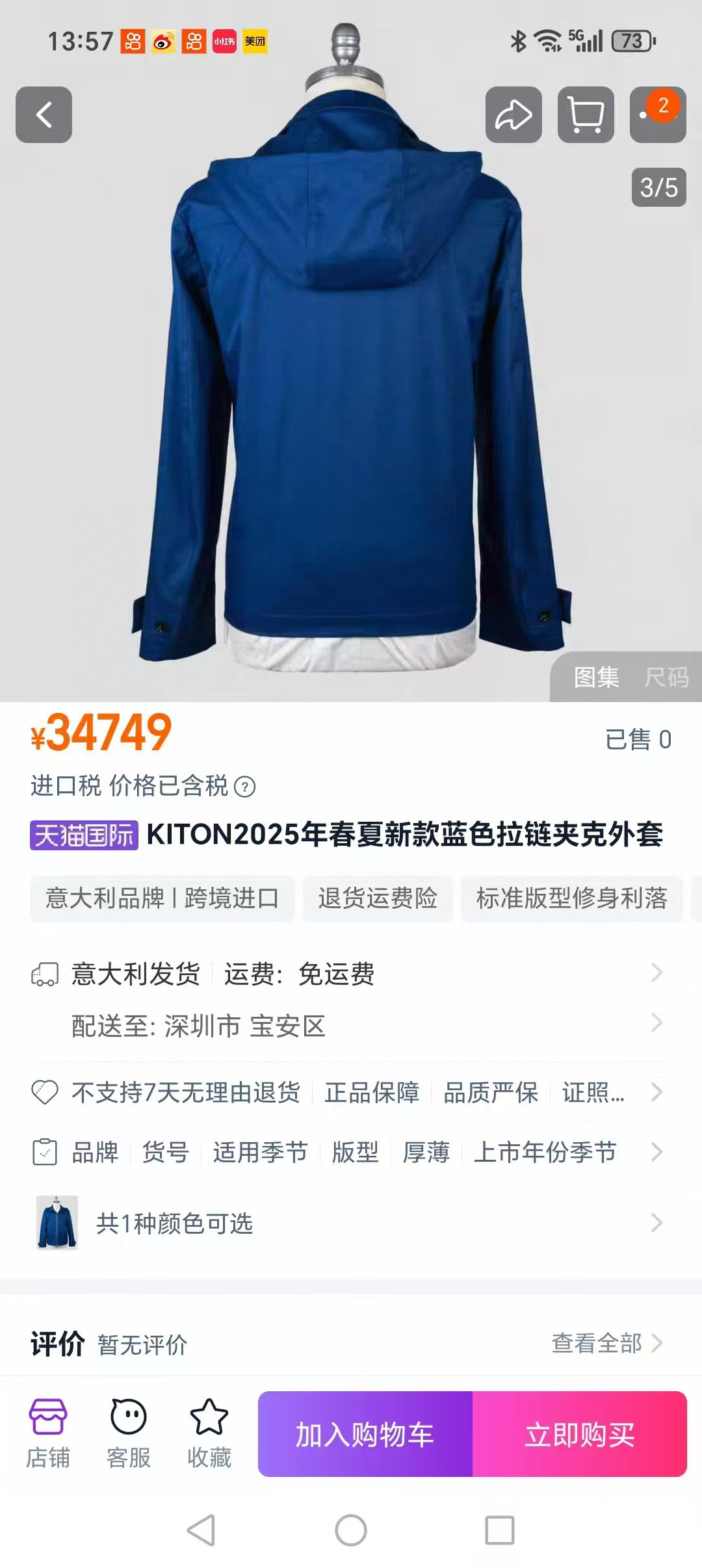702x1568 pixels.
Task: Choose color via 共1种颜色可选 row
Action: 351,1223
